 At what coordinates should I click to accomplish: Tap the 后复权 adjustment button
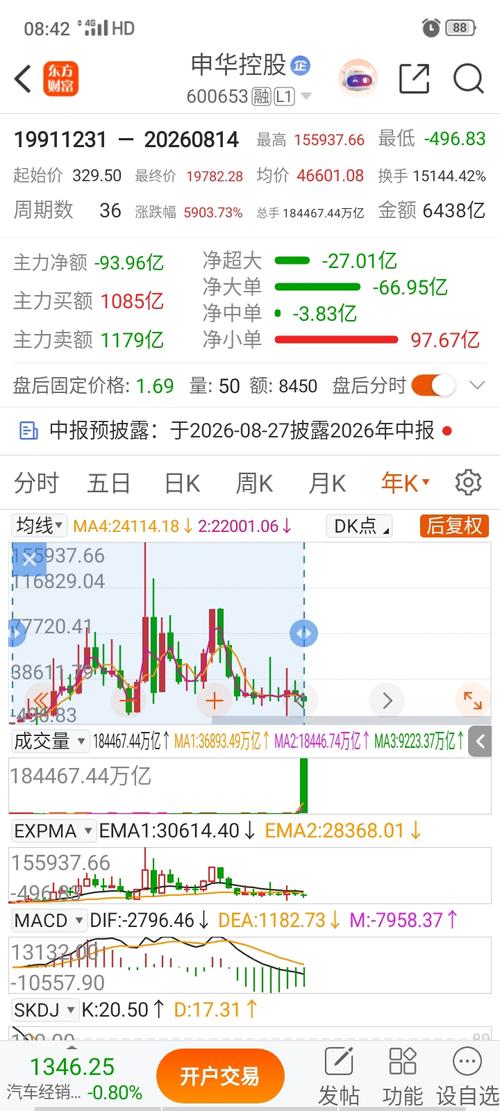pos(455,526)
